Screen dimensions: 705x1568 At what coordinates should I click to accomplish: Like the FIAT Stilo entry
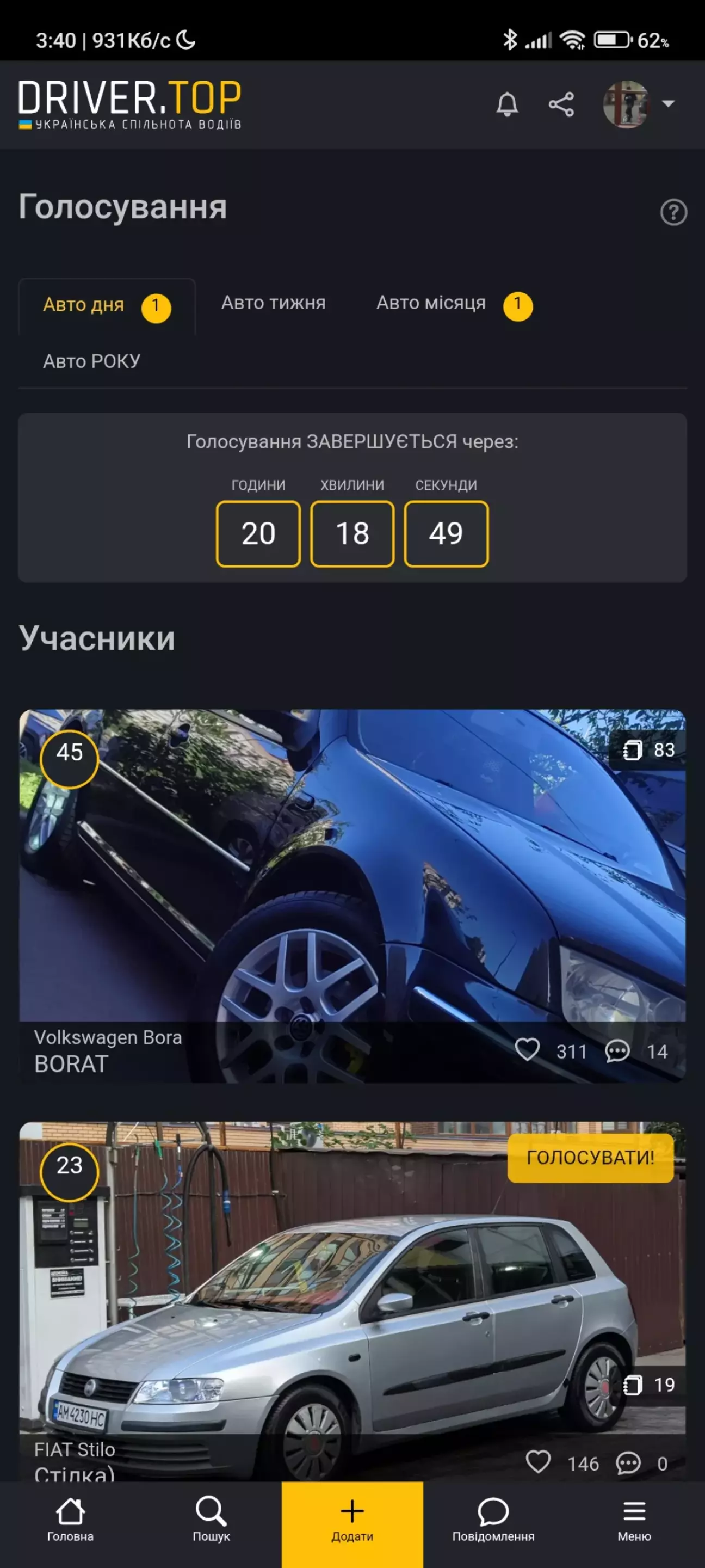[537, 1462]
